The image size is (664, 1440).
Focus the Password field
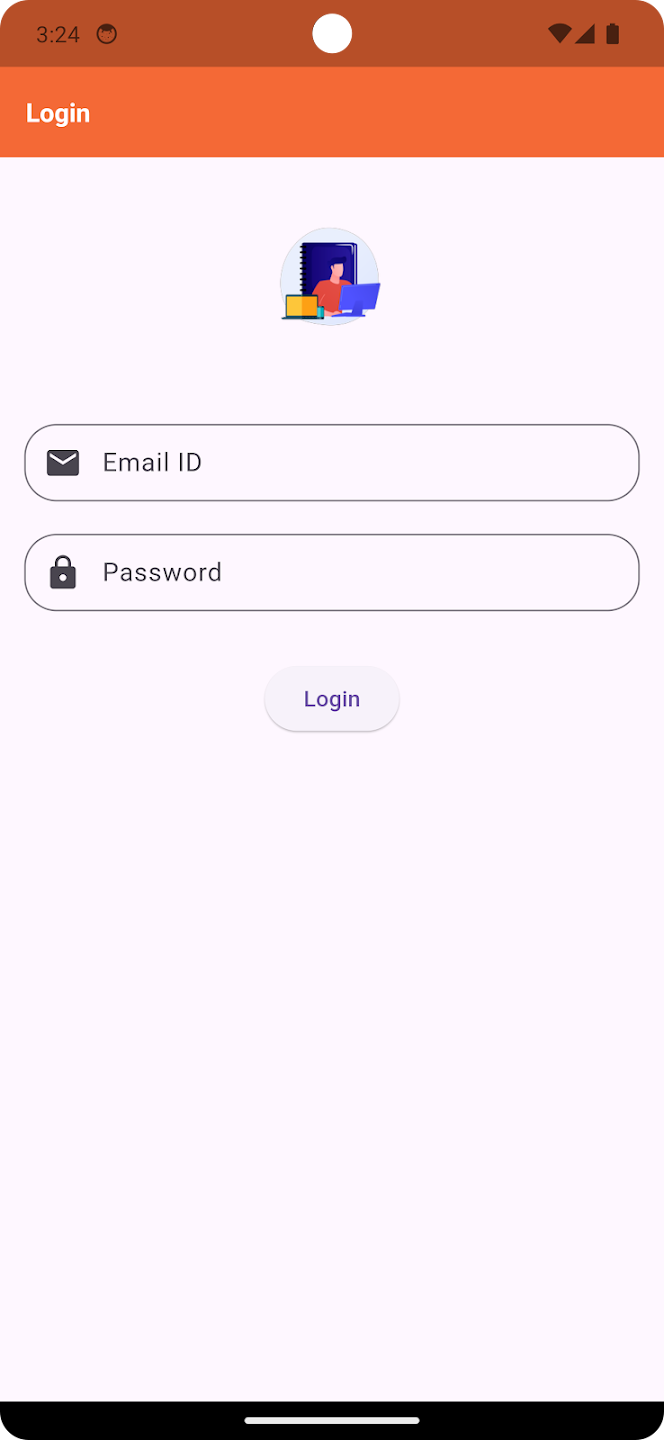[x=332, y=572]
